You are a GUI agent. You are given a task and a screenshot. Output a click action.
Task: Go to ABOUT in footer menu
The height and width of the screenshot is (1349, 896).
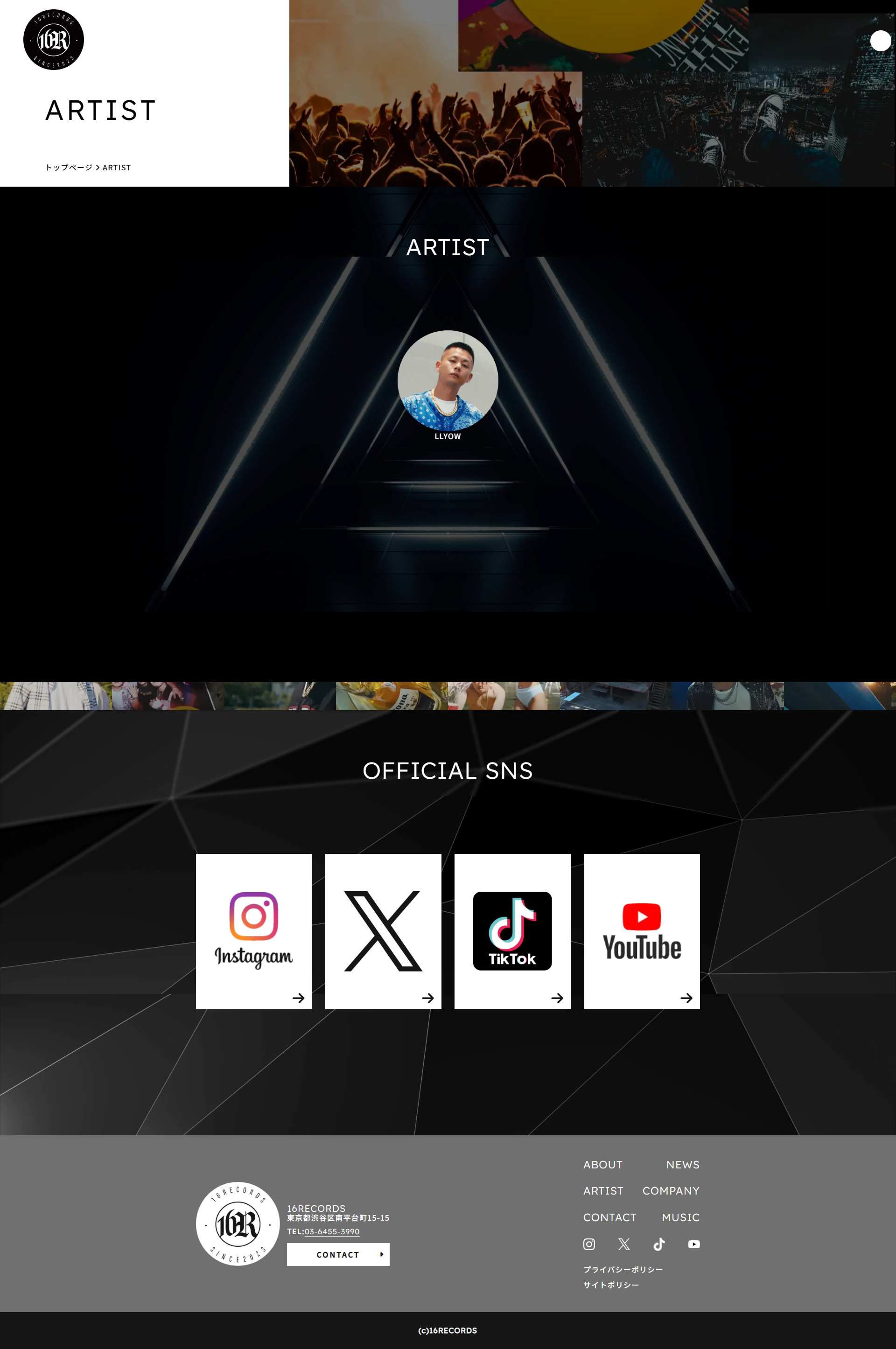coord(602,1164)
